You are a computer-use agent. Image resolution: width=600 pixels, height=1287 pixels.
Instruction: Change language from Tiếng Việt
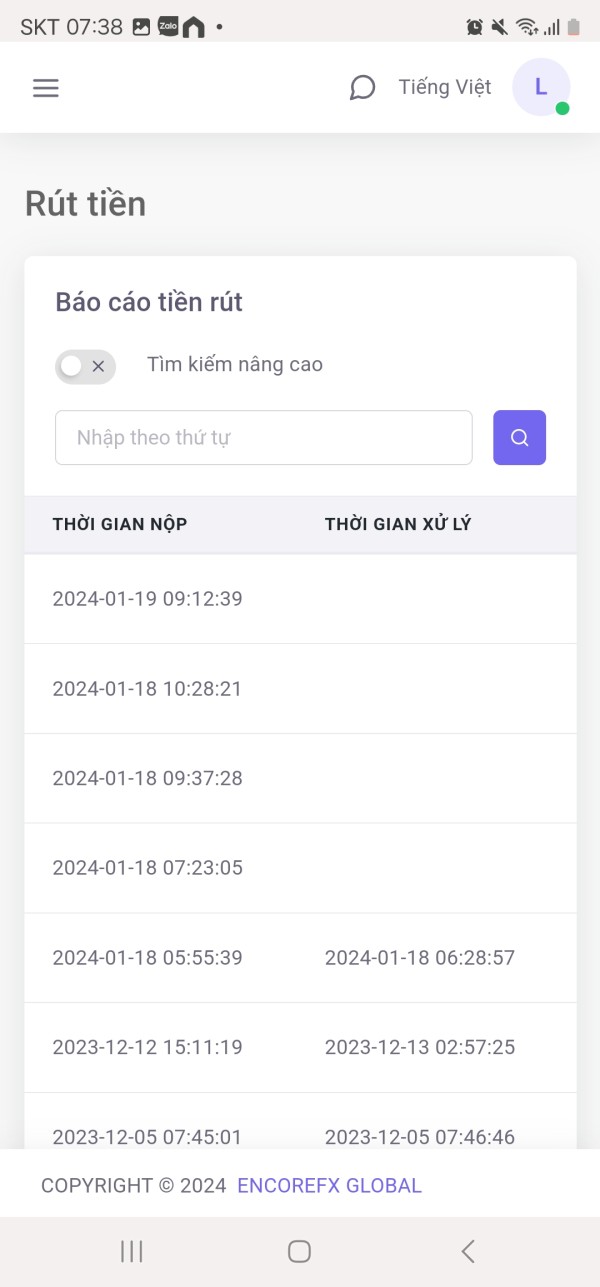coord(445,87)
